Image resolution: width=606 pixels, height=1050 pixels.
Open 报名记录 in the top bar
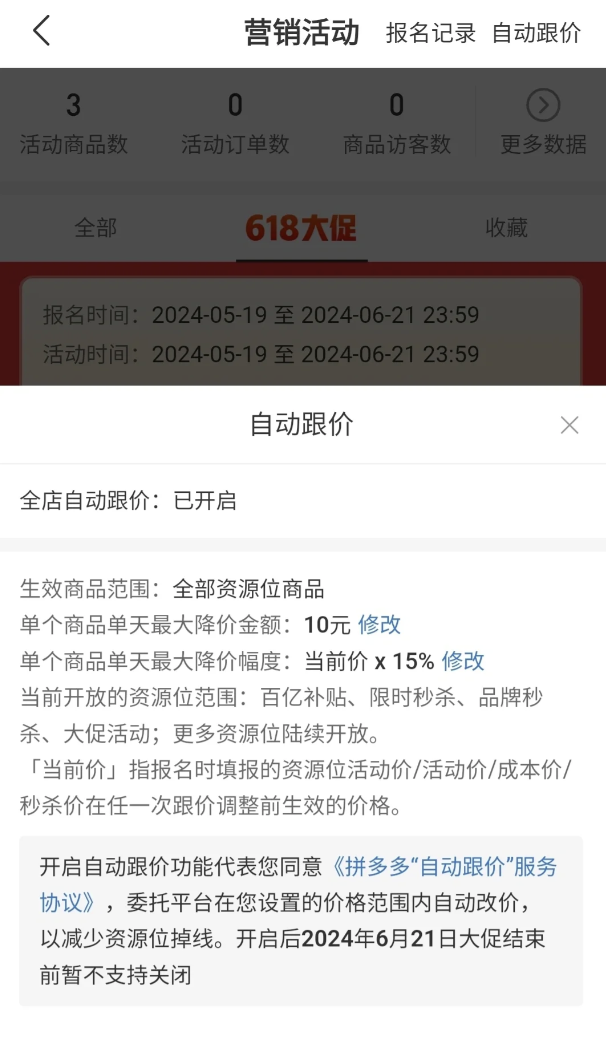point(431,33)
